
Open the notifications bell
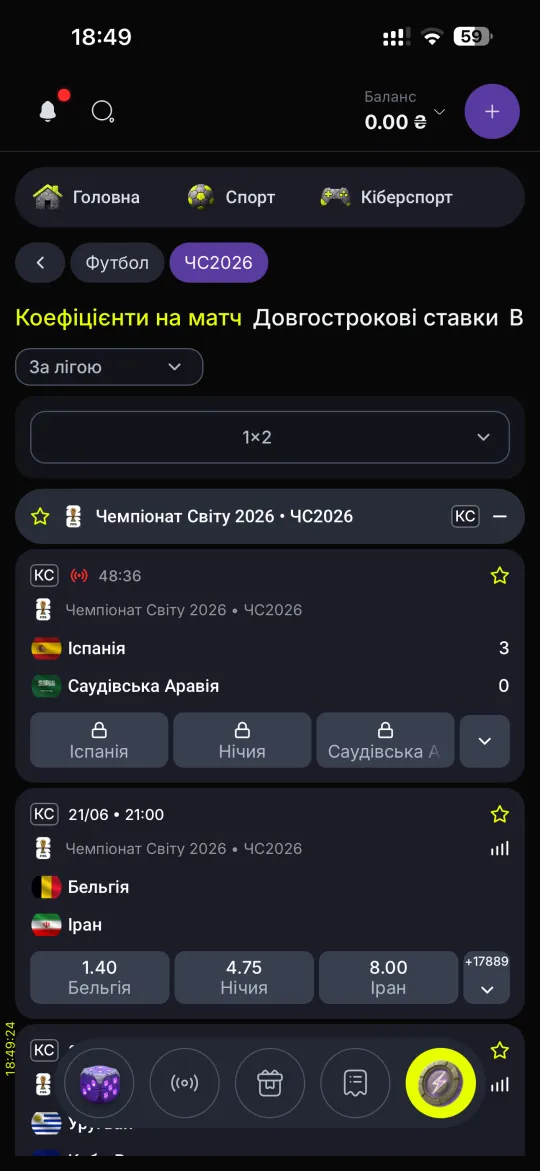point(48,111)
